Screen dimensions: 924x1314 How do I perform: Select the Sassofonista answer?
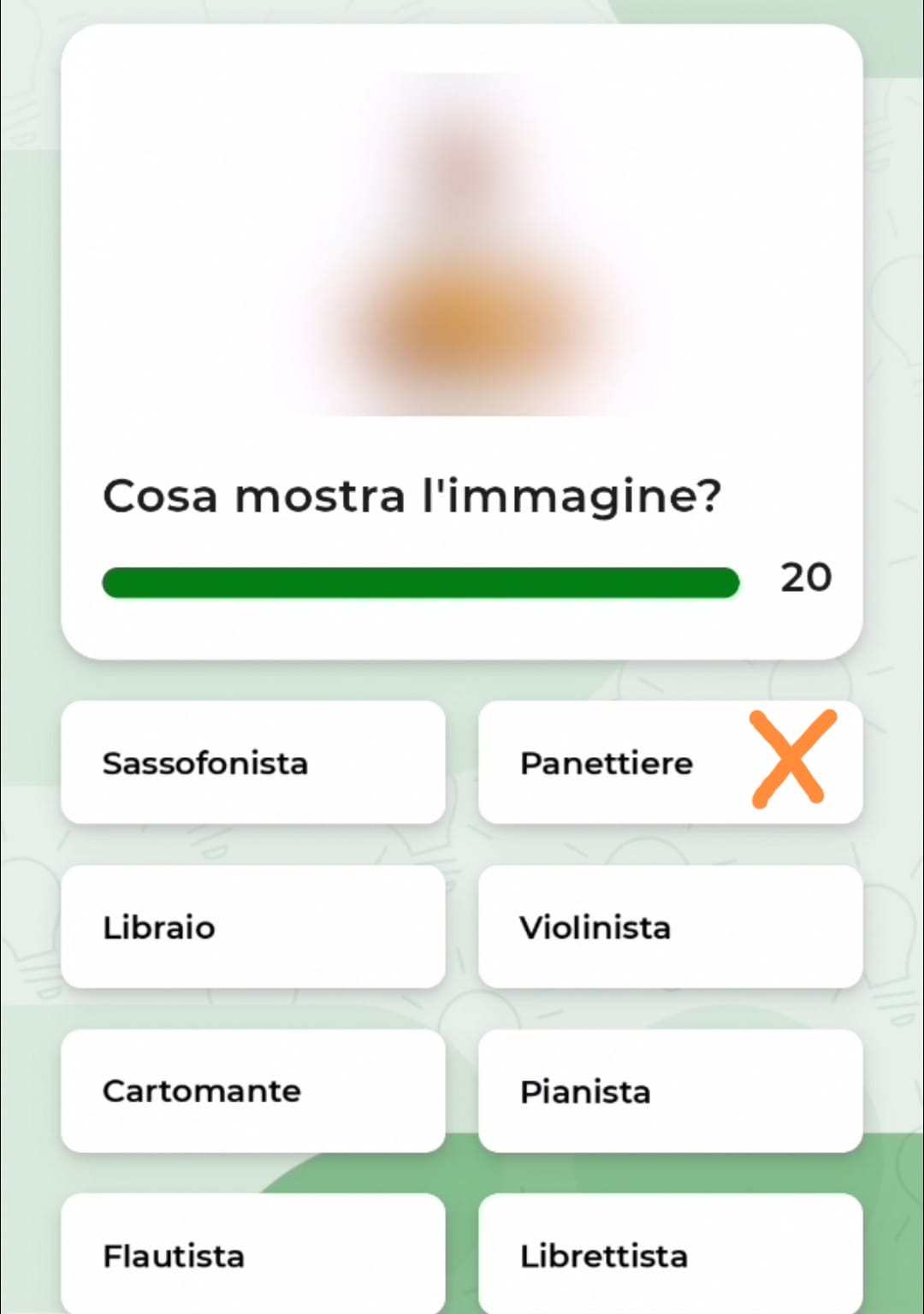(x=252, y=762)
